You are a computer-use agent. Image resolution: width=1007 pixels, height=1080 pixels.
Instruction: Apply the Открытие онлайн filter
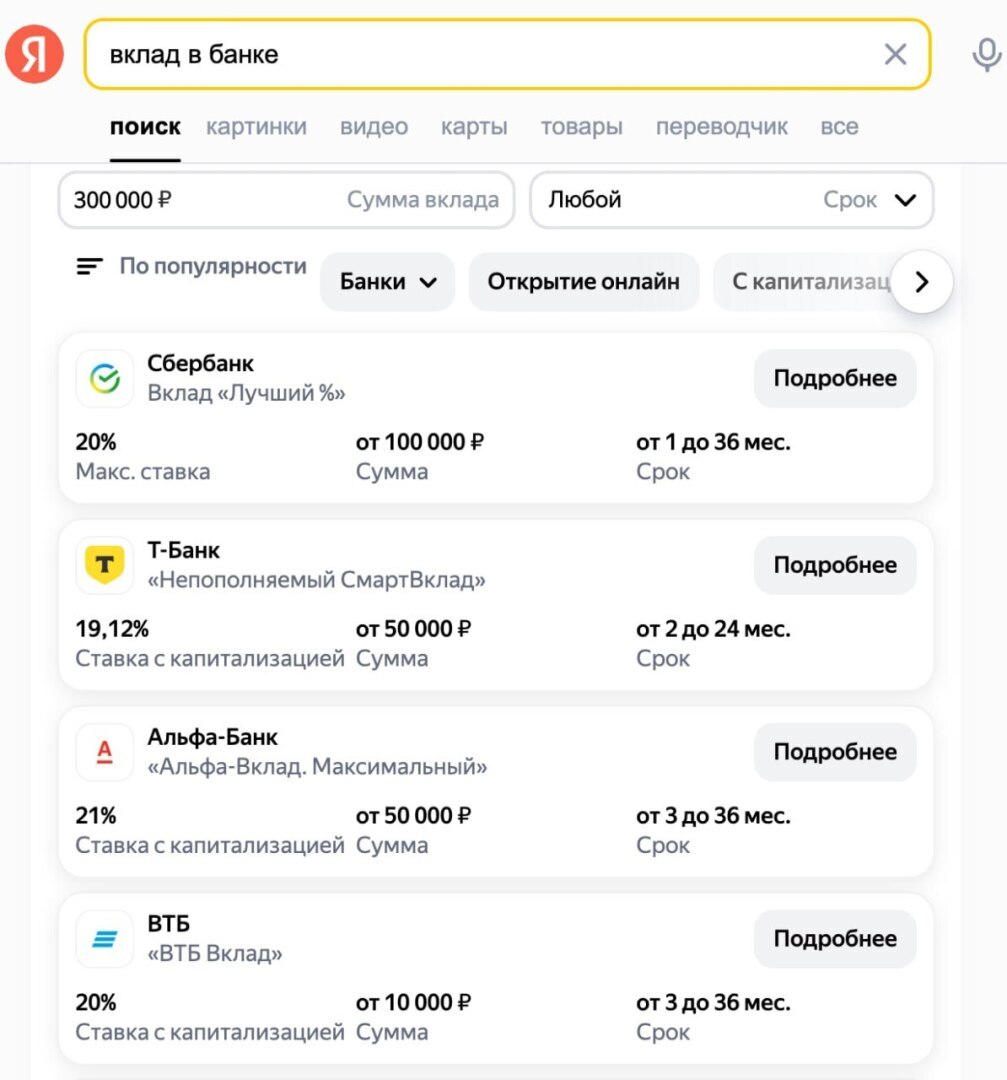click(x=583, y=282)
